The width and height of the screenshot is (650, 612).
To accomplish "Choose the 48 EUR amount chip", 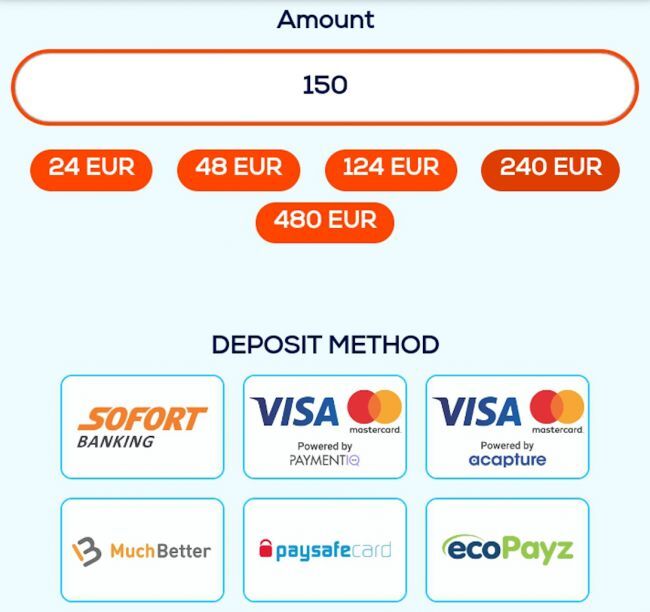I will point(238,169).
